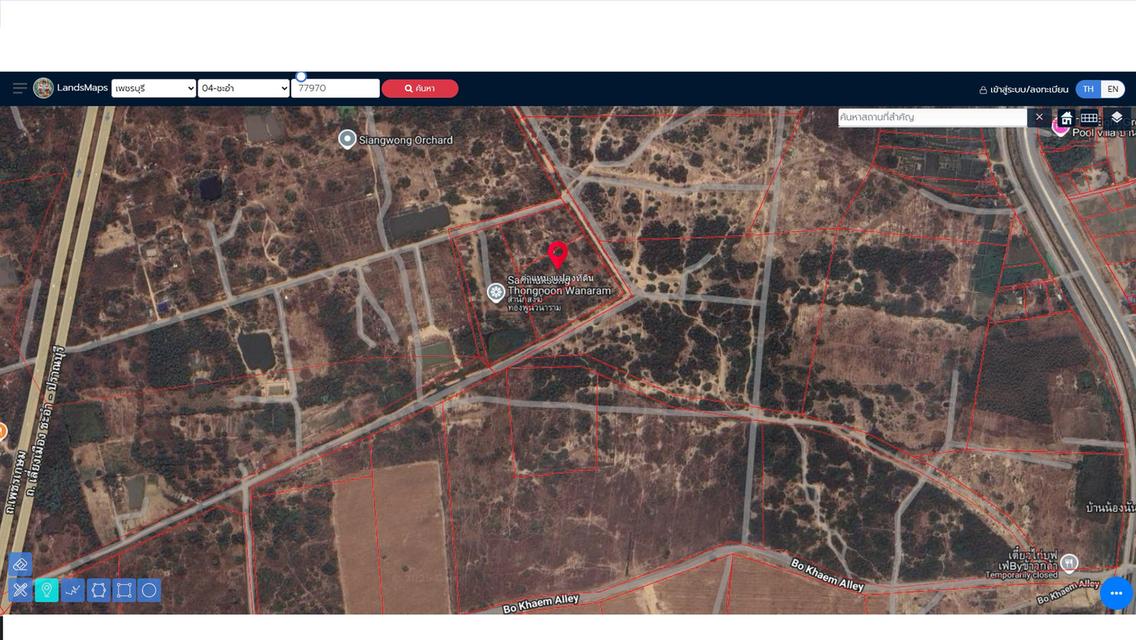Clear the landmark search with the X

click(1039, 117)
